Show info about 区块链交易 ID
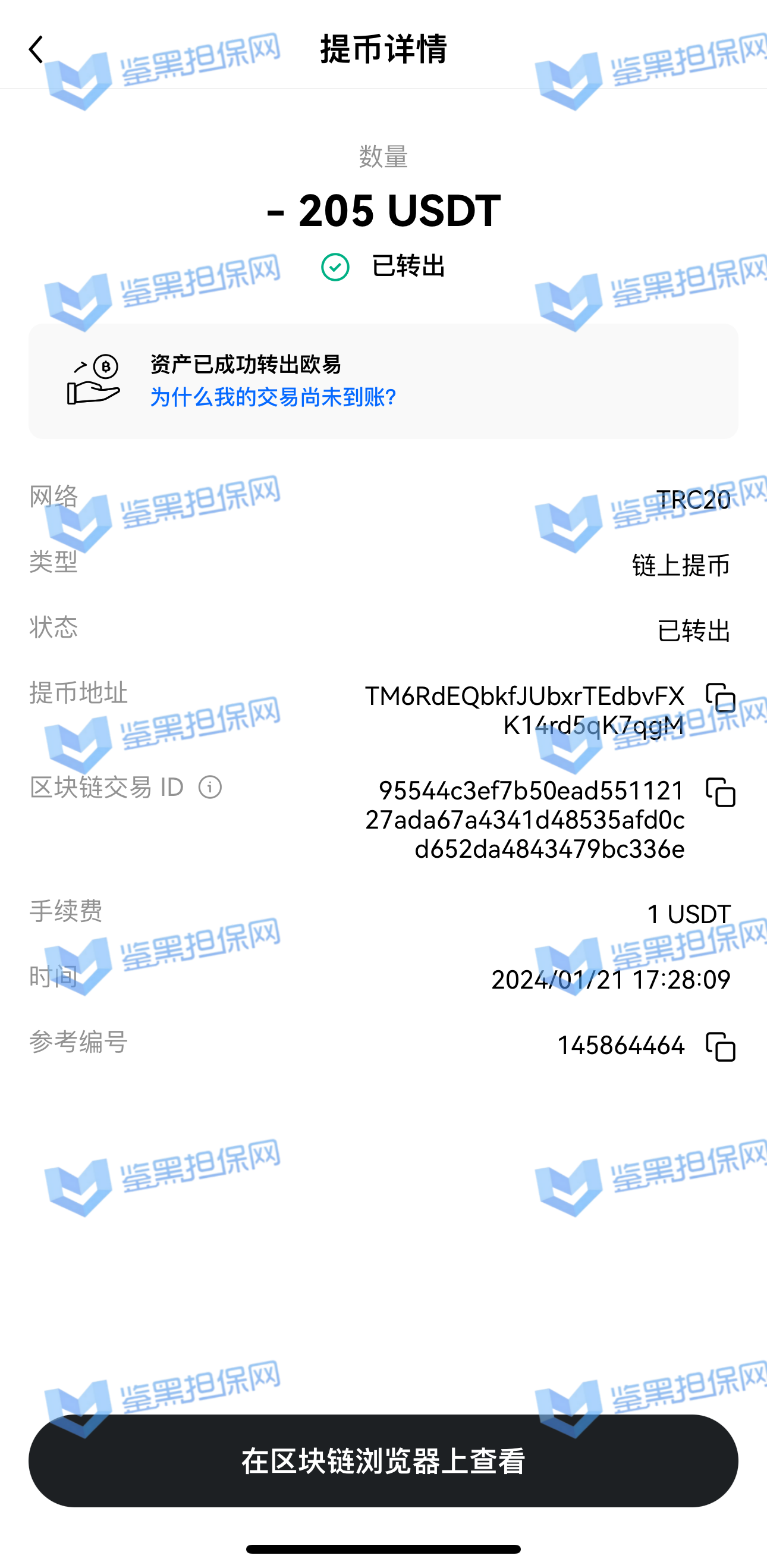767x1568 pixels. 210,788
